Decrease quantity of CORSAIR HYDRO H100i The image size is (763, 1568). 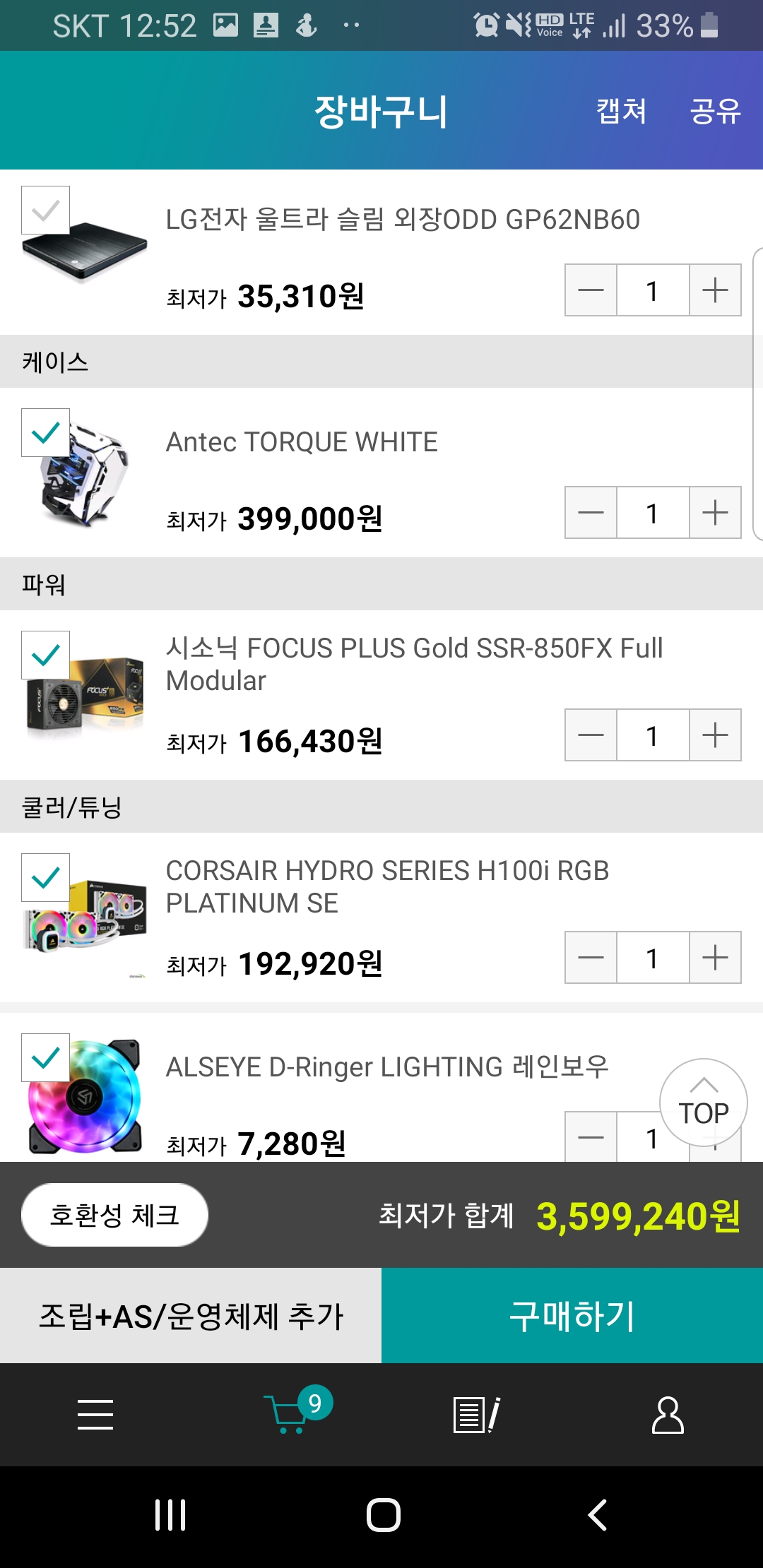coord(591,958)
